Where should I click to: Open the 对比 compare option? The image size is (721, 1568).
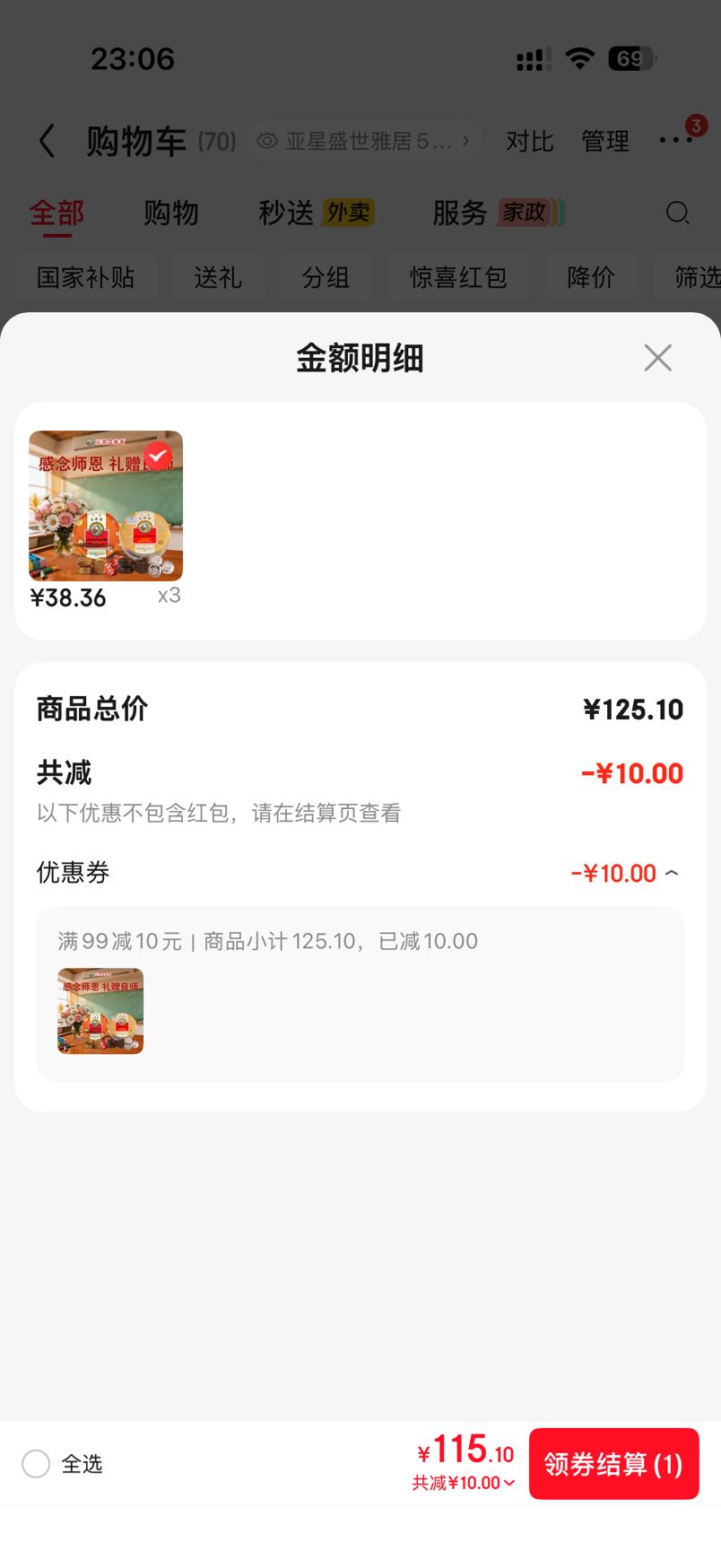click(x=529, y=141)
